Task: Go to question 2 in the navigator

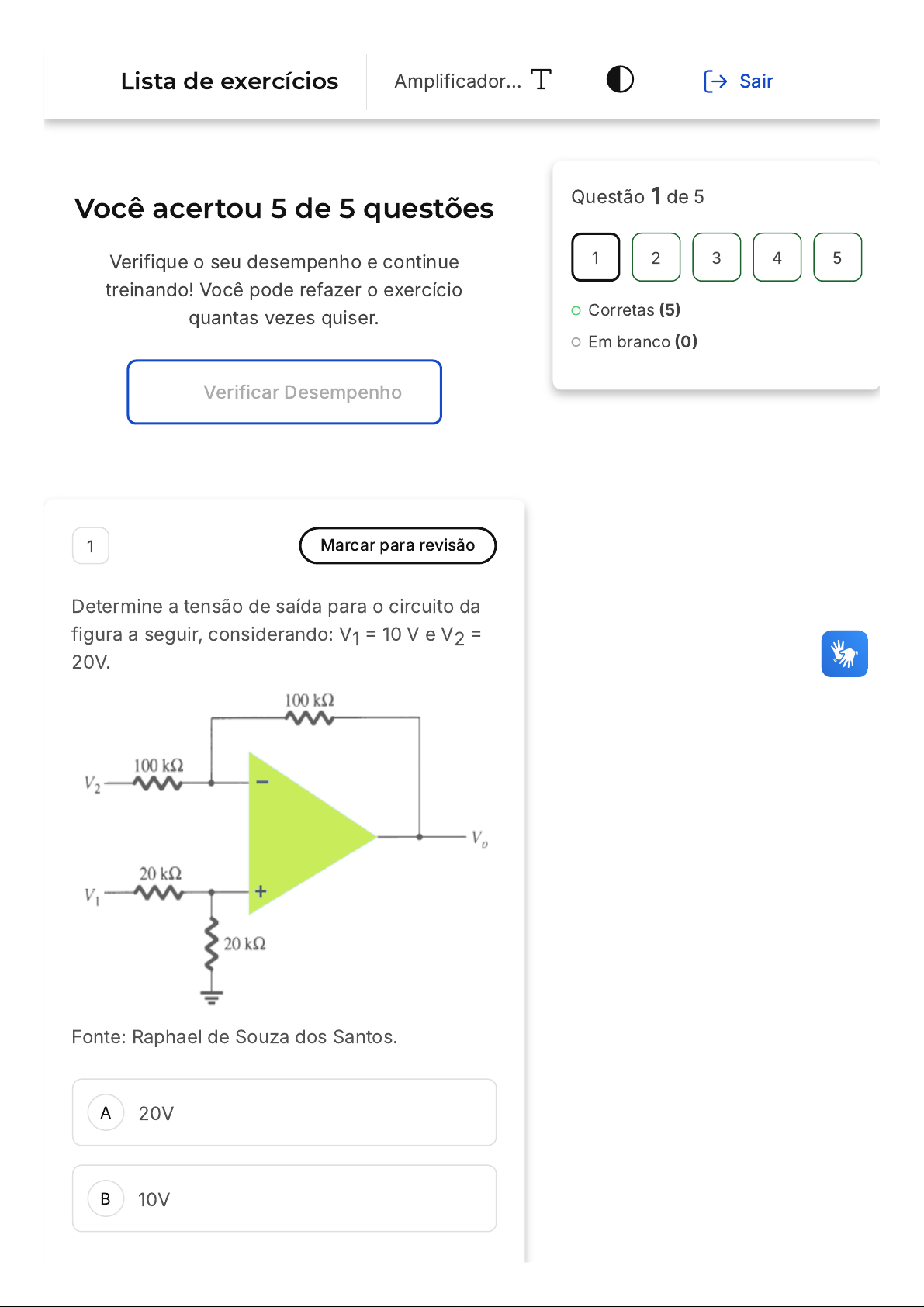Action: click(656, 257)
